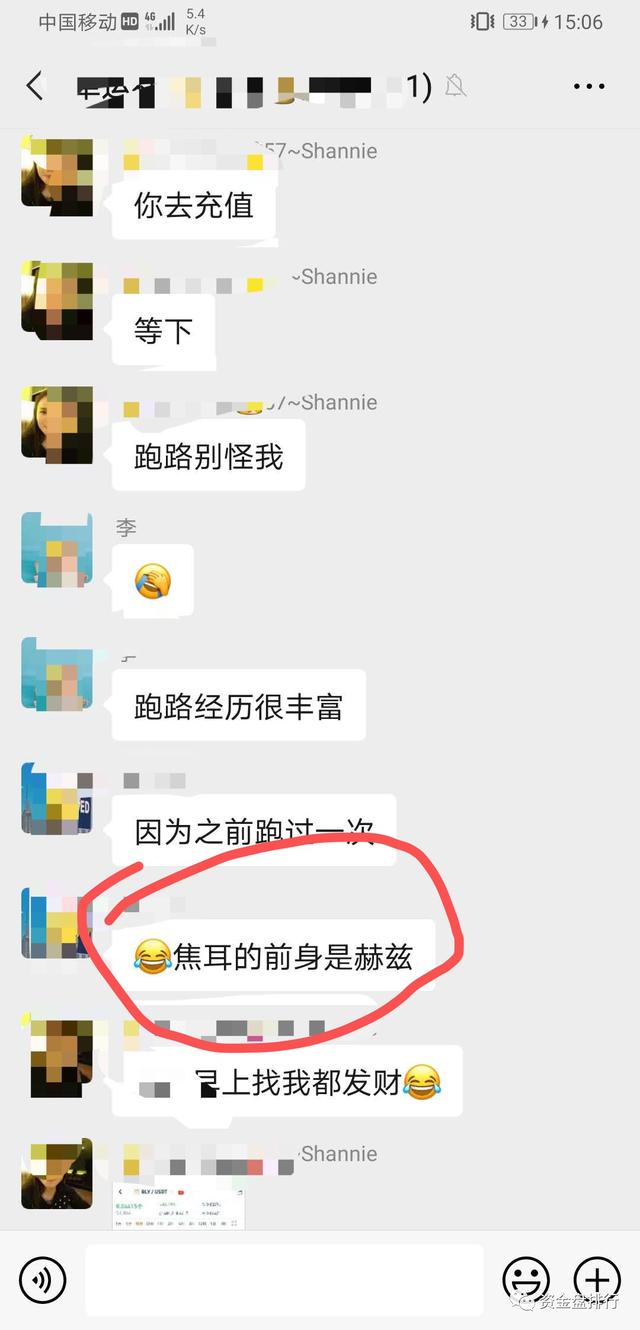This screenshot has width=640, height=1330.
Task: Go back to the chat list
Action: (35, 87)
